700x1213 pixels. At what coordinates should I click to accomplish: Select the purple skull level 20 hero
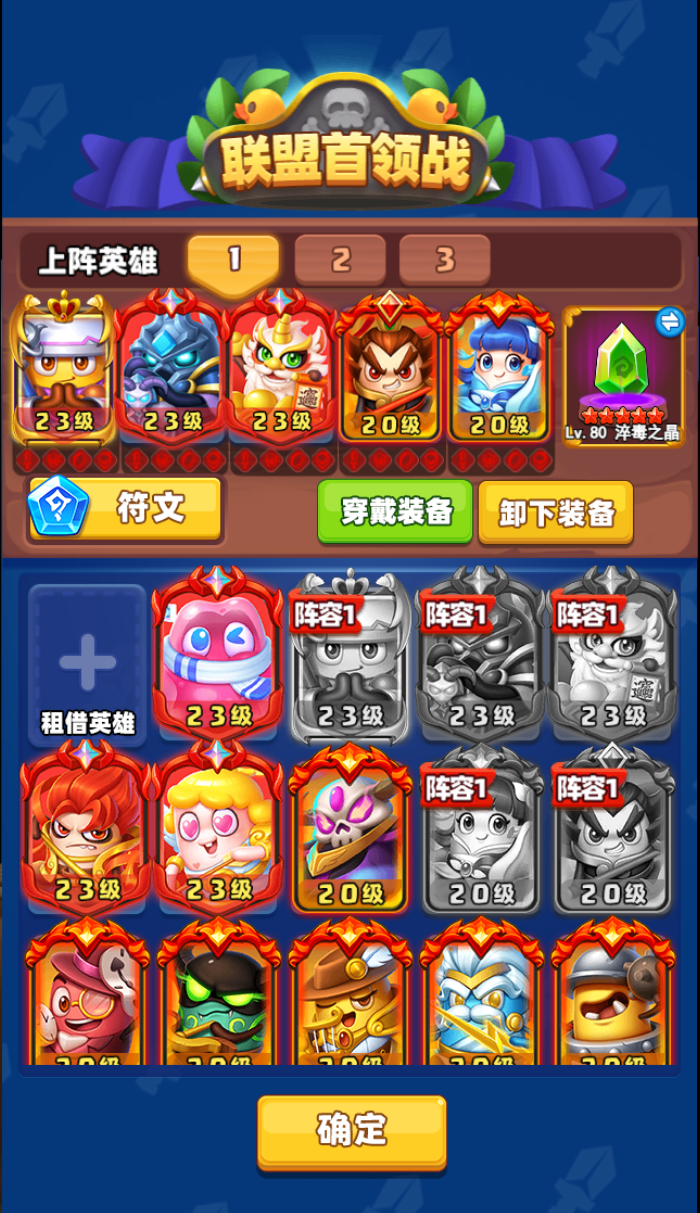[350, 828]
